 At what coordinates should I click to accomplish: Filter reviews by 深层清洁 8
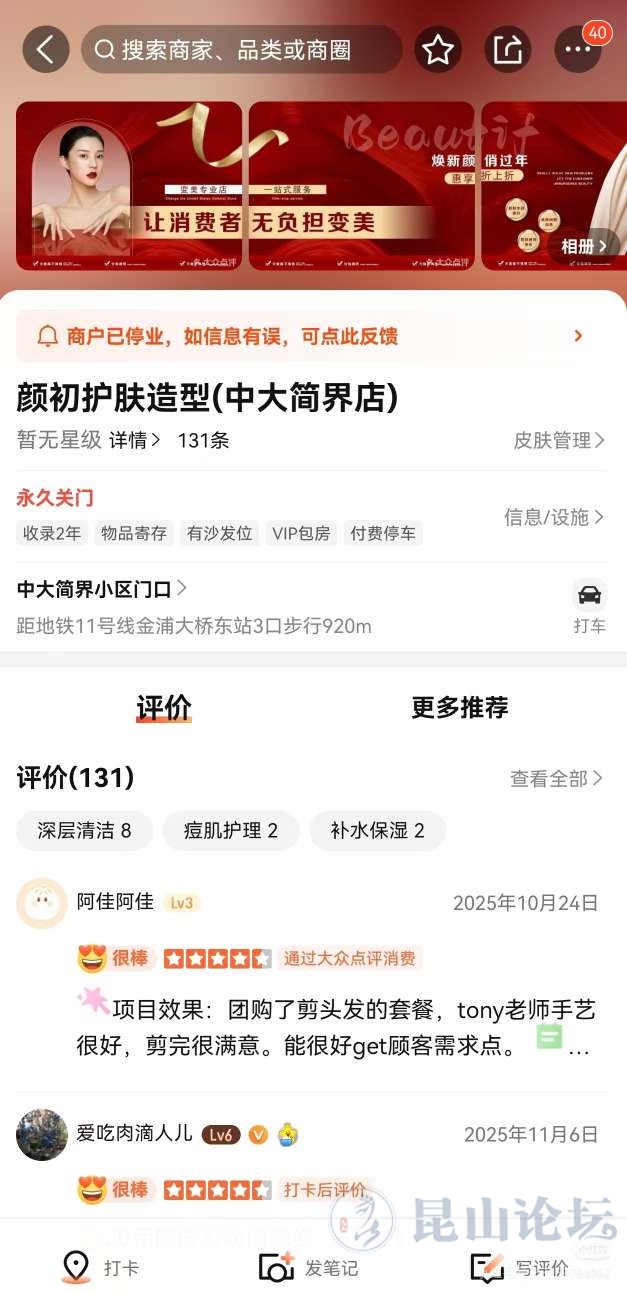(85, 831)
